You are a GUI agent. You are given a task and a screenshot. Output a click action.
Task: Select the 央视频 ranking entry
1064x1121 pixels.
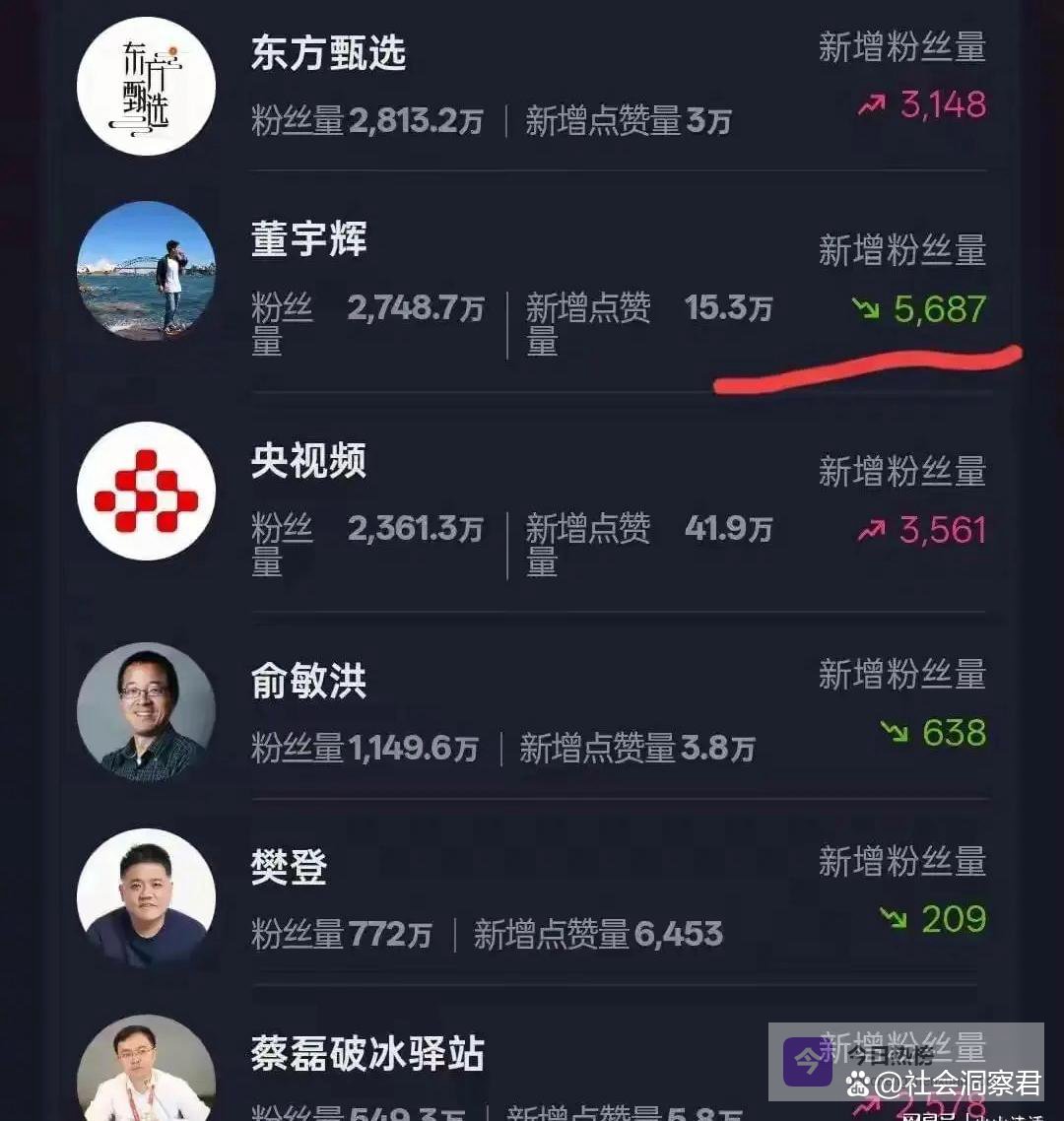tap(309, 461)
